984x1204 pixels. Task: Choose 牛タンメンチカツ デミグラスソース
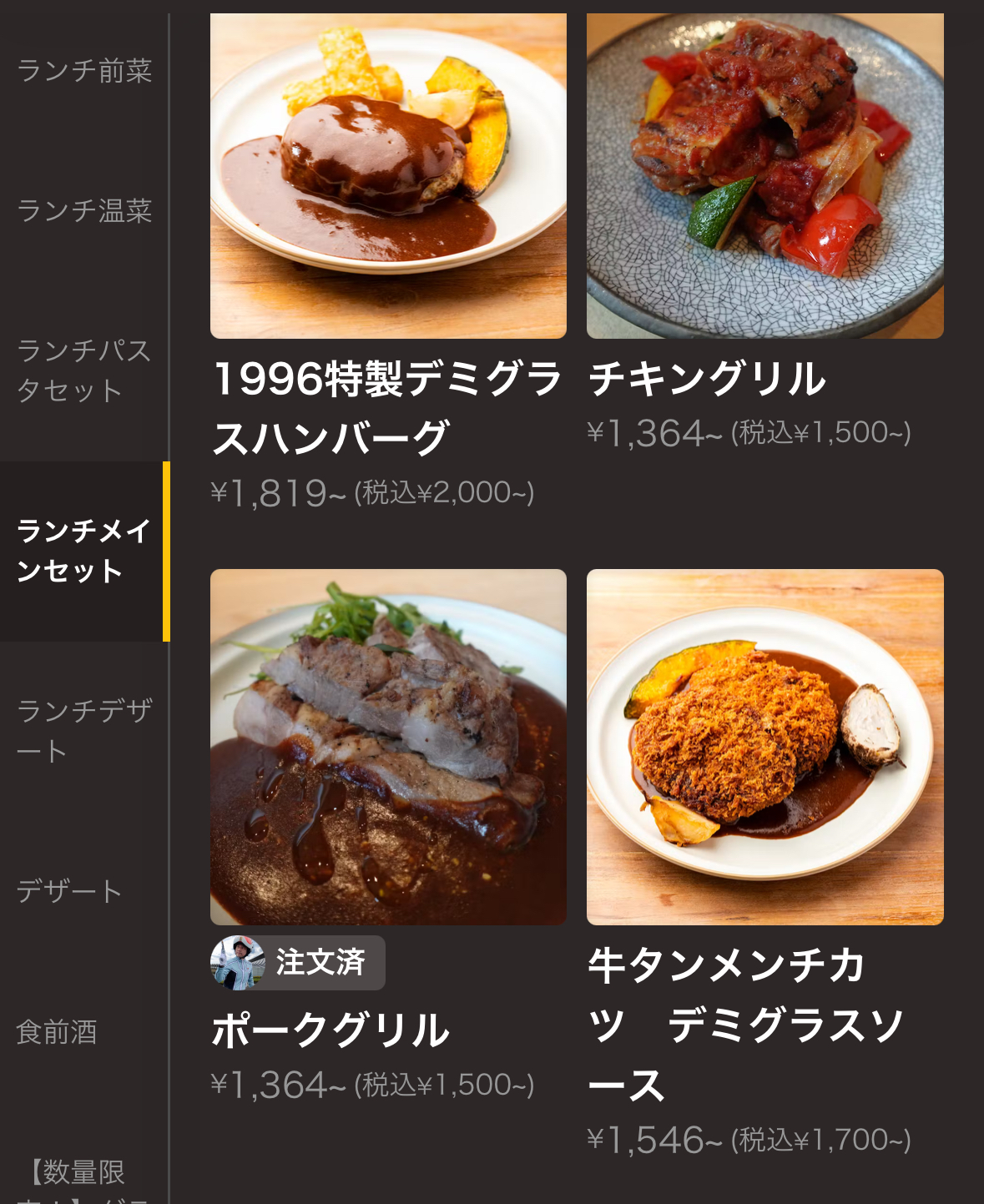764,747
